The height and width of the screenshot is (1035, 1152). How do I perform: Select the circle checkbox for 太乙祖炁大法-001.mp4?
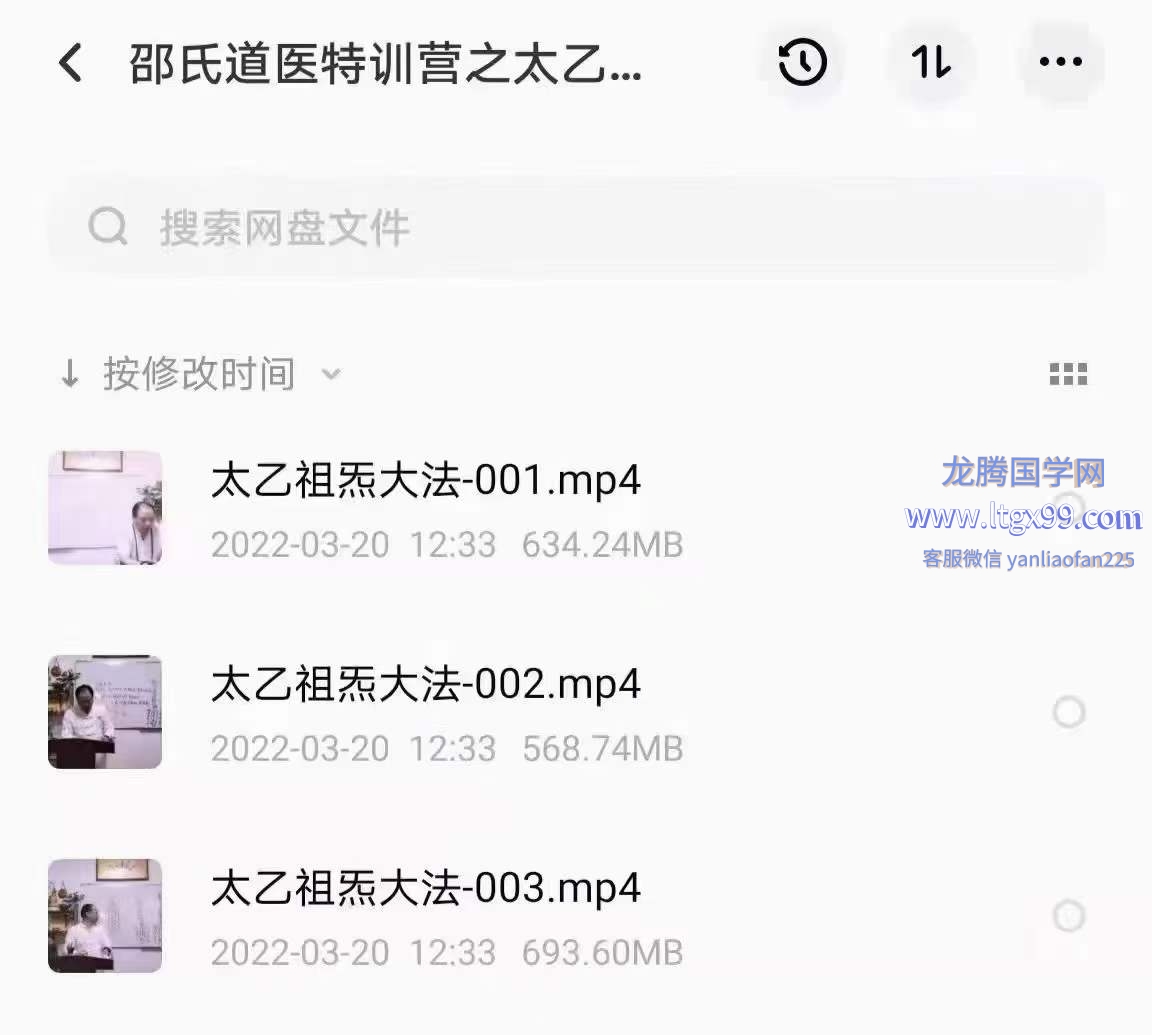coord(1069,505)
